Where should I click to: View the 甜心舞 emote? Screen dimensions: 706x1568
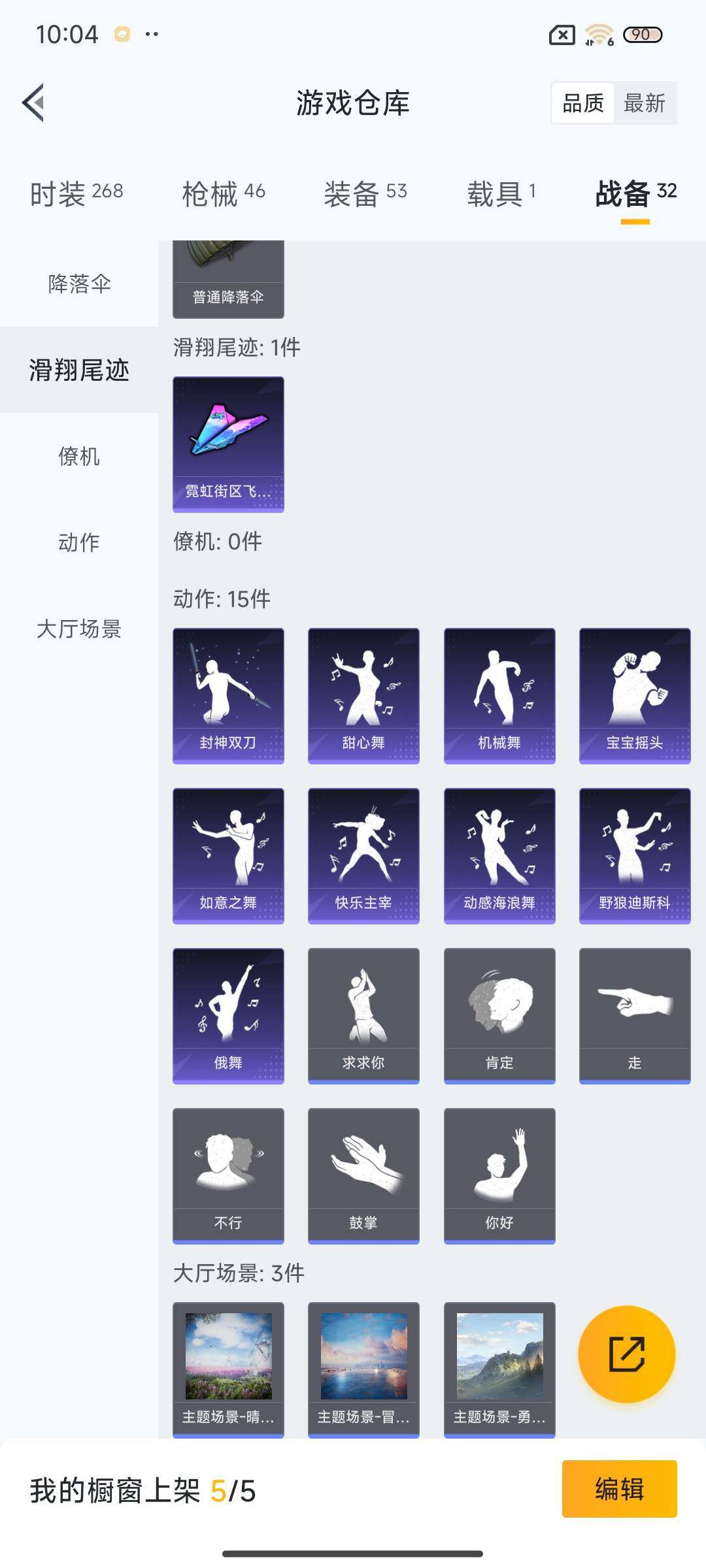click(363, 695)
